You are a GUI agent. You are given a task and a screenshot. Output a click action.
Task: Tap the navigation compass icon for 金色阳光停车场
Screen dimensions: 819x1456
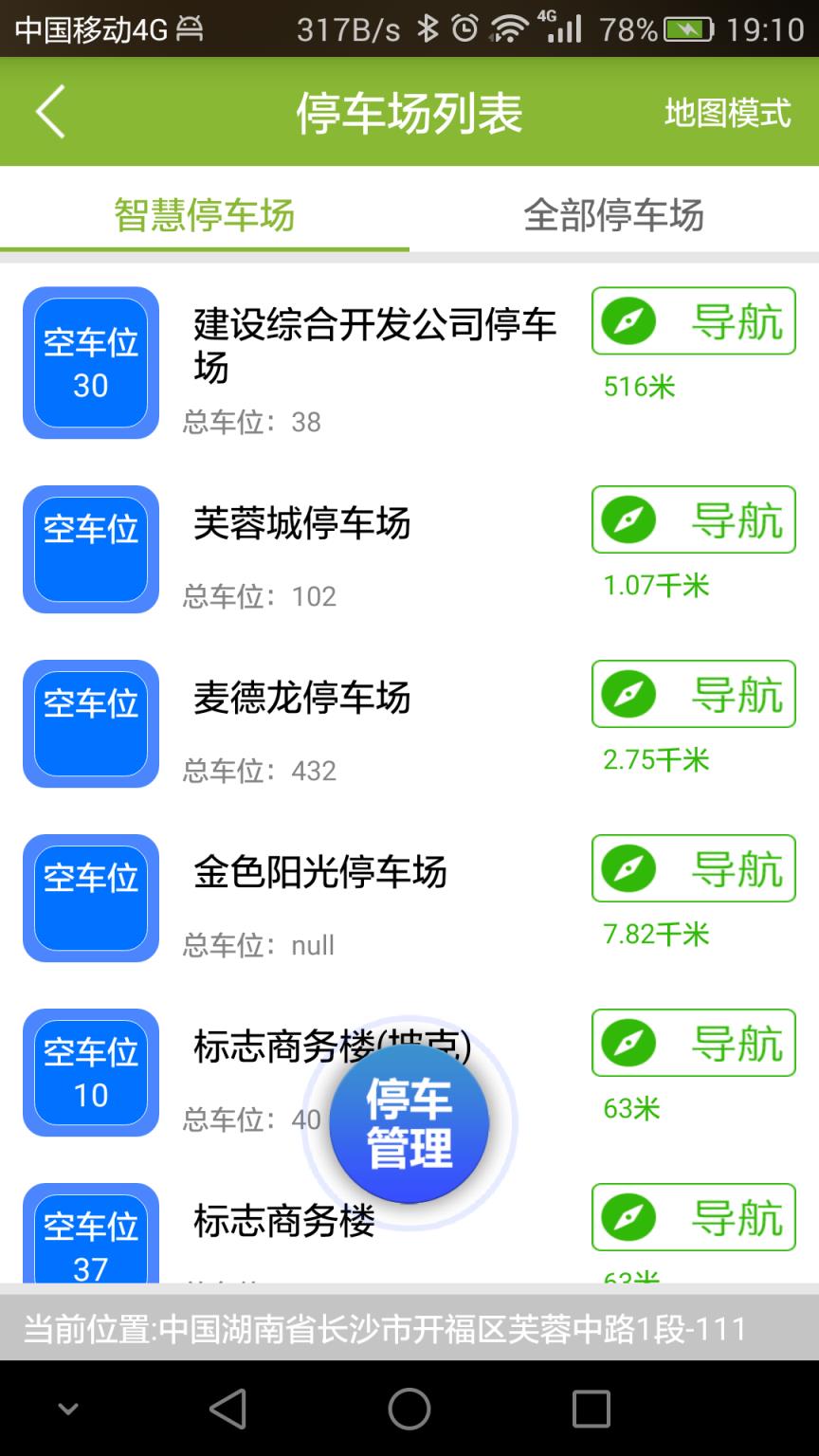(x=628, y=869)
